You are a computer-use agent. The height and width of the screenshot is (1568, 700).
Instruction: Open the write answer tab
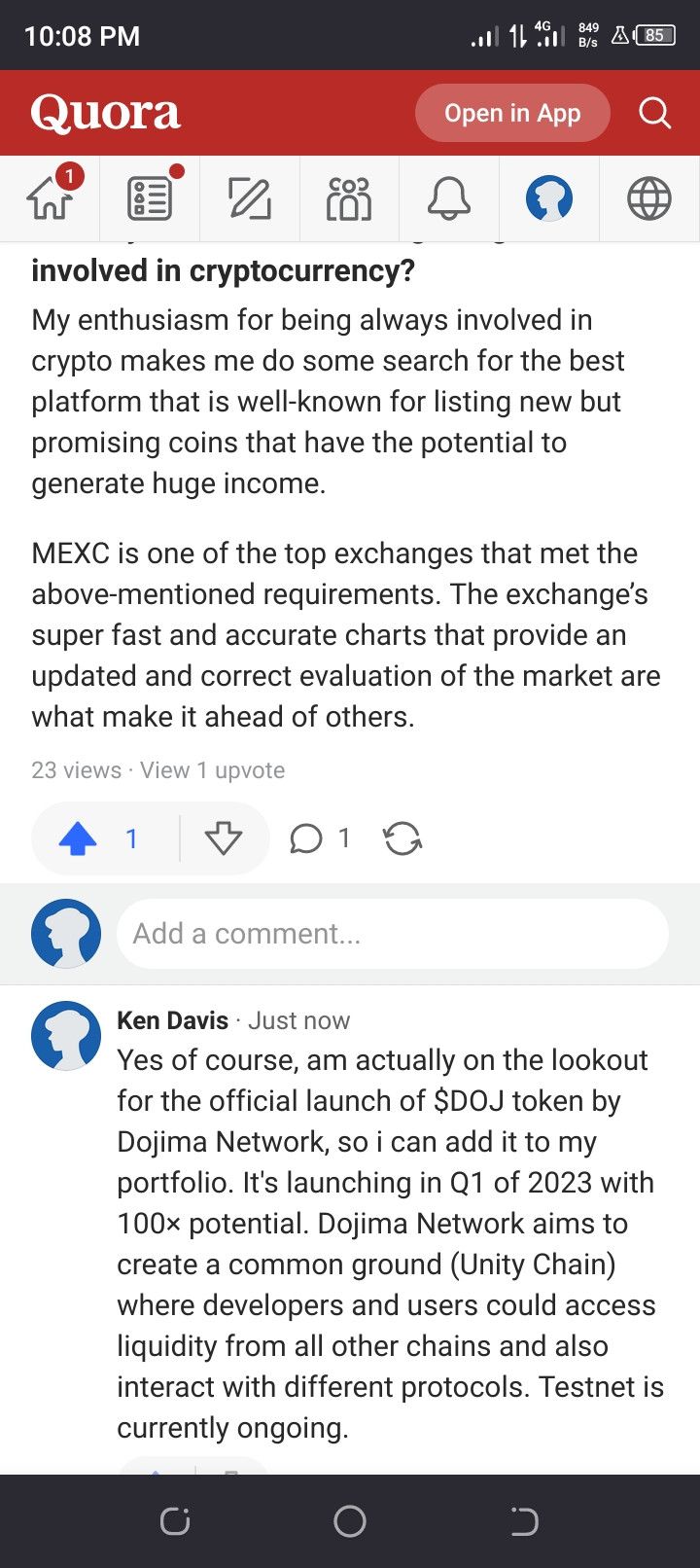250,198
